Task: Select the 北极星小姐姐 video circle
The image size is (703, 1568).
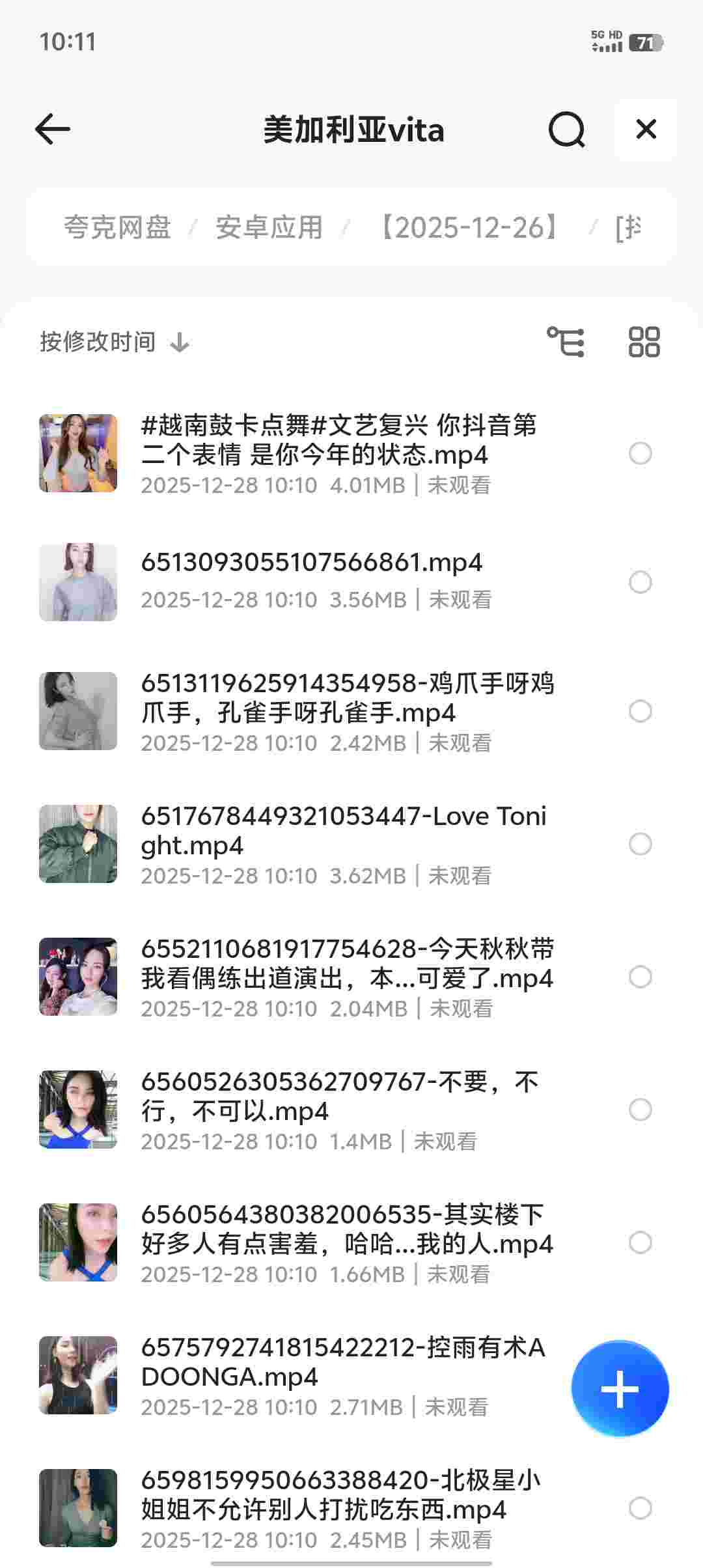Action: click(x=641, y=1508)
